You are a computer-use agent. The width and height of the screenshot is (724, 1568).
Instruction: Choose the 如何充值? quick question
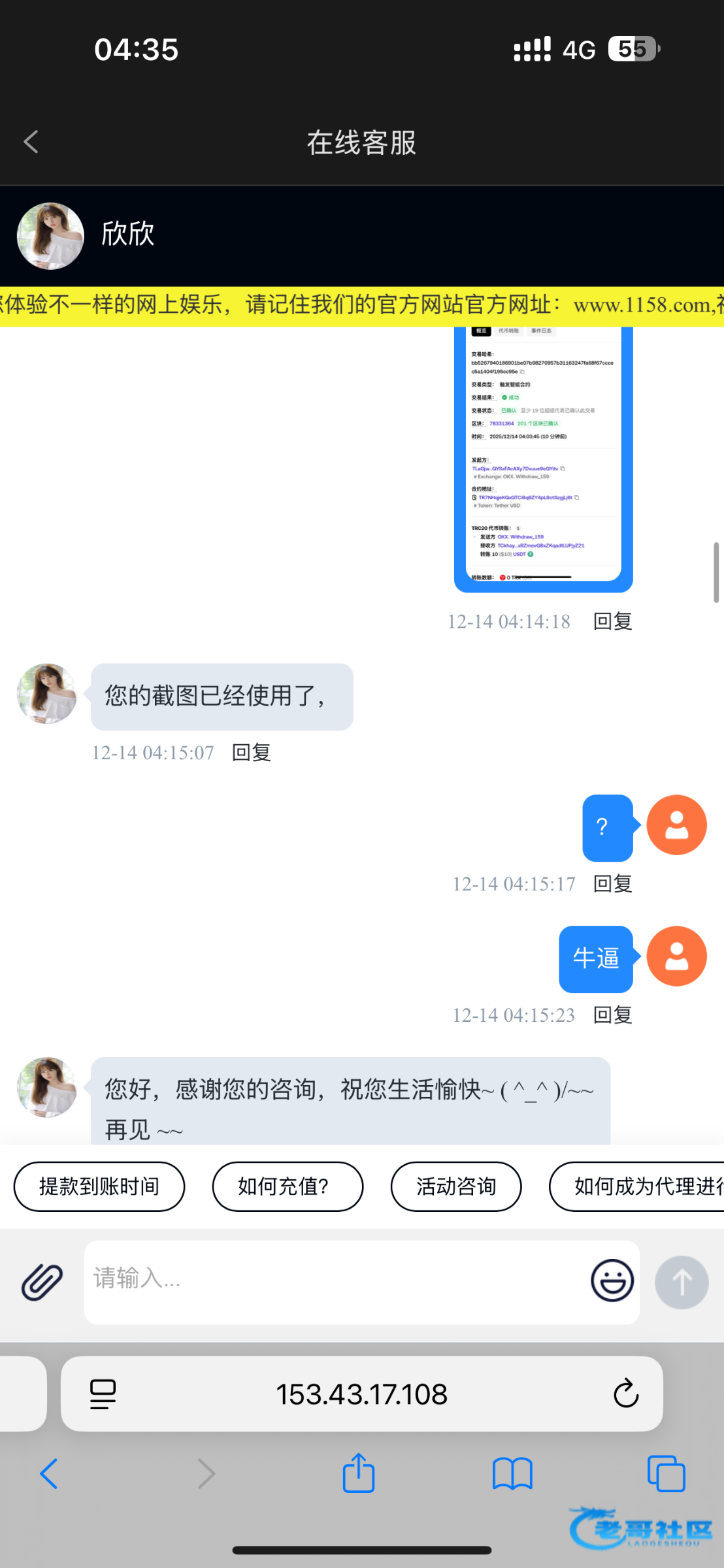click(287, 1186)
